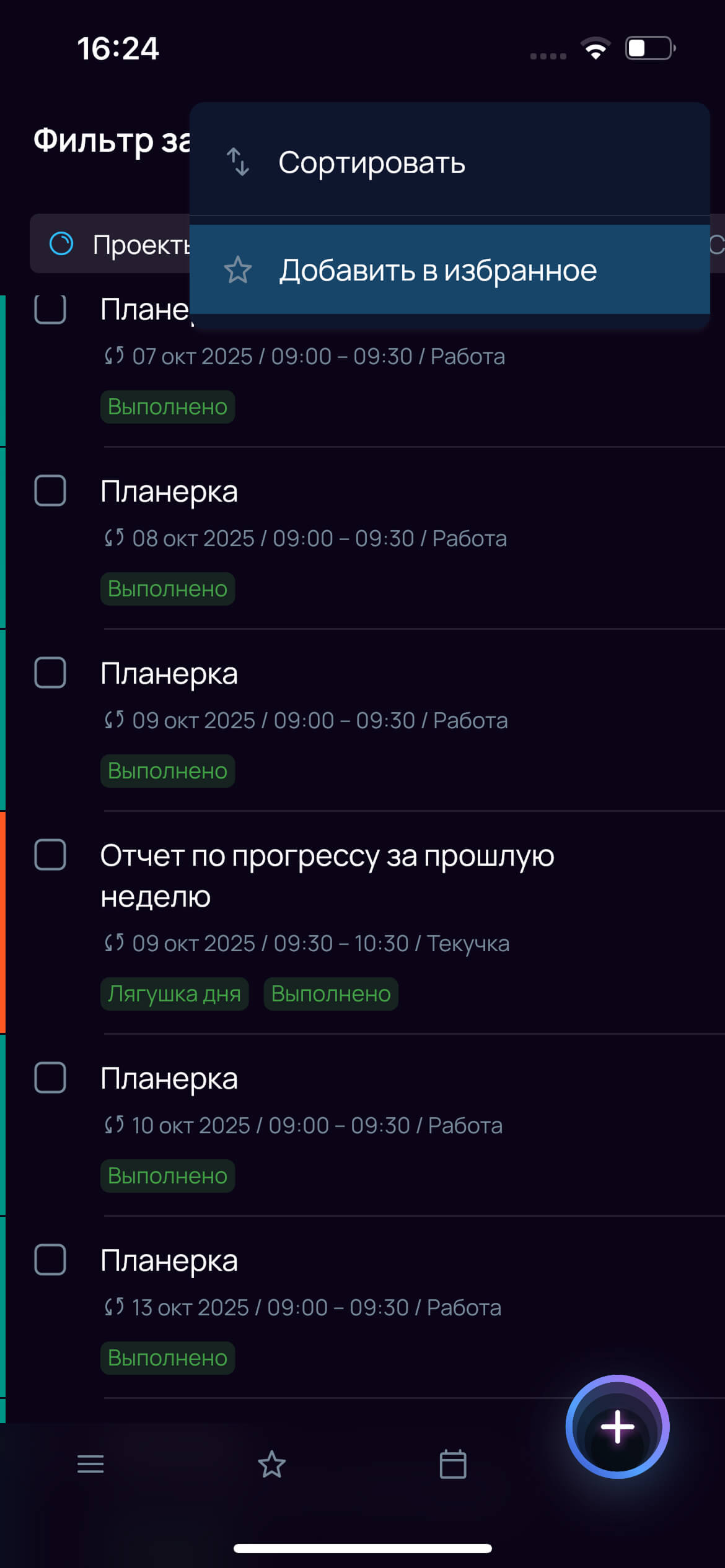
Task: Tap the Проекты filter chip
Action: click(x=110, y=244)
